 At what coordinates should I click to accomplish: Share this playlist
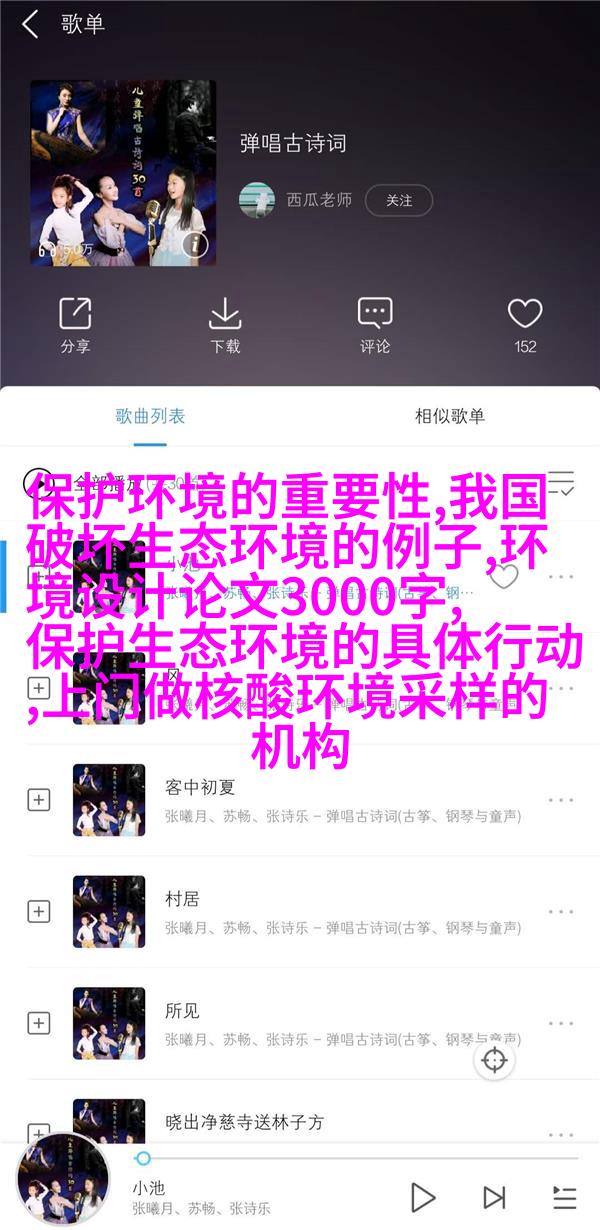pos(75,325)
